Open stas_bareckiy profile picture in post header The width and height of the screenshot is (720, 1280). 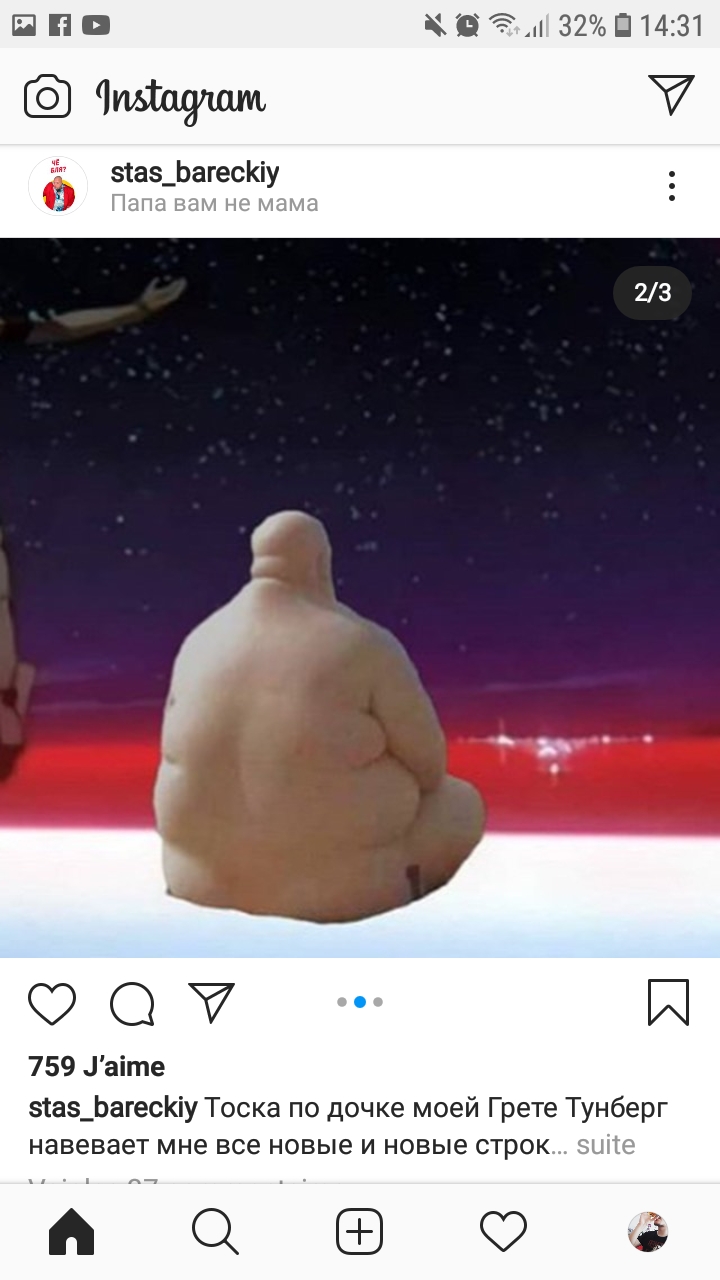click(x=58, y=187)
